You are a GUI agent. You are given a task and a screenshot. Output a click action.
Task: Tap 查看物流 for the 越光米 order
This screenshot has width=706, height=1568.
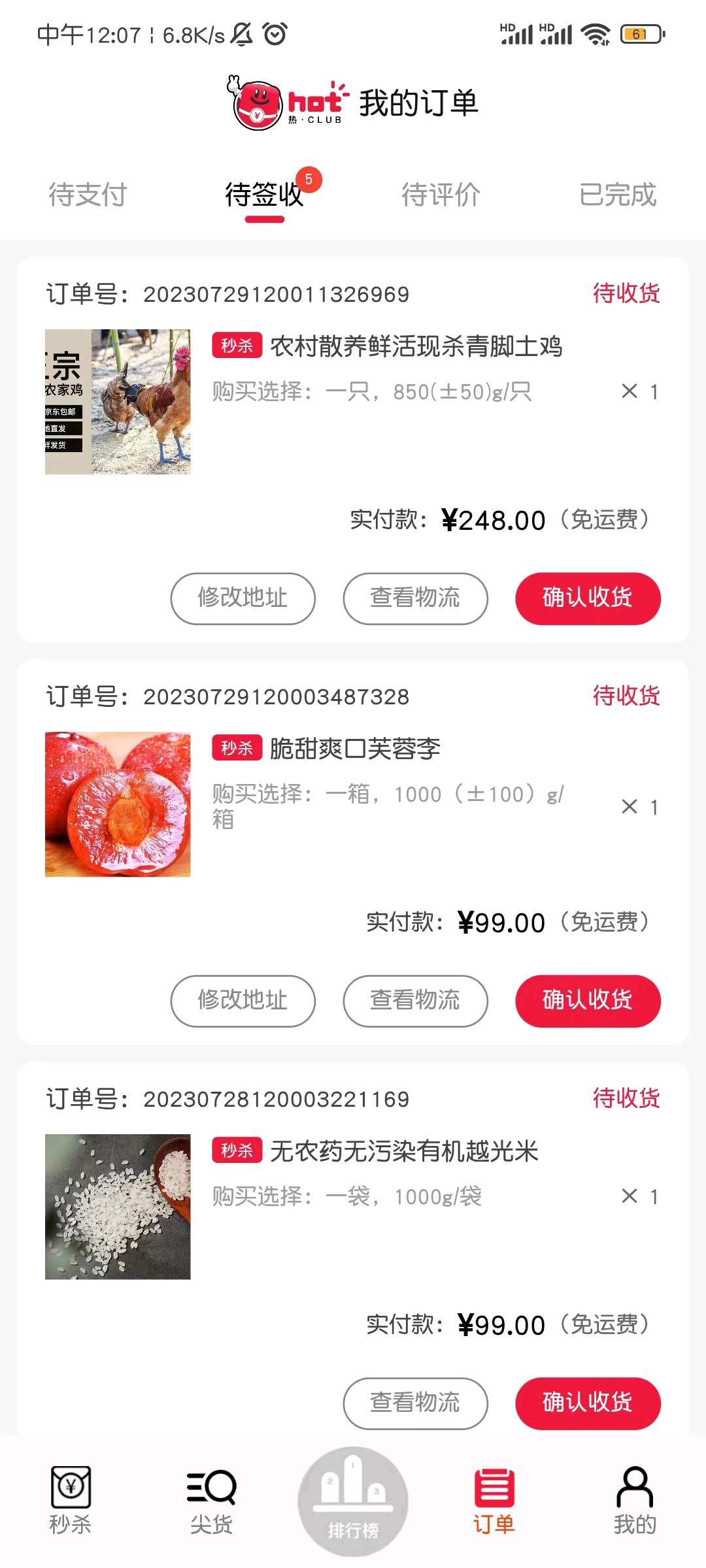415,1403
